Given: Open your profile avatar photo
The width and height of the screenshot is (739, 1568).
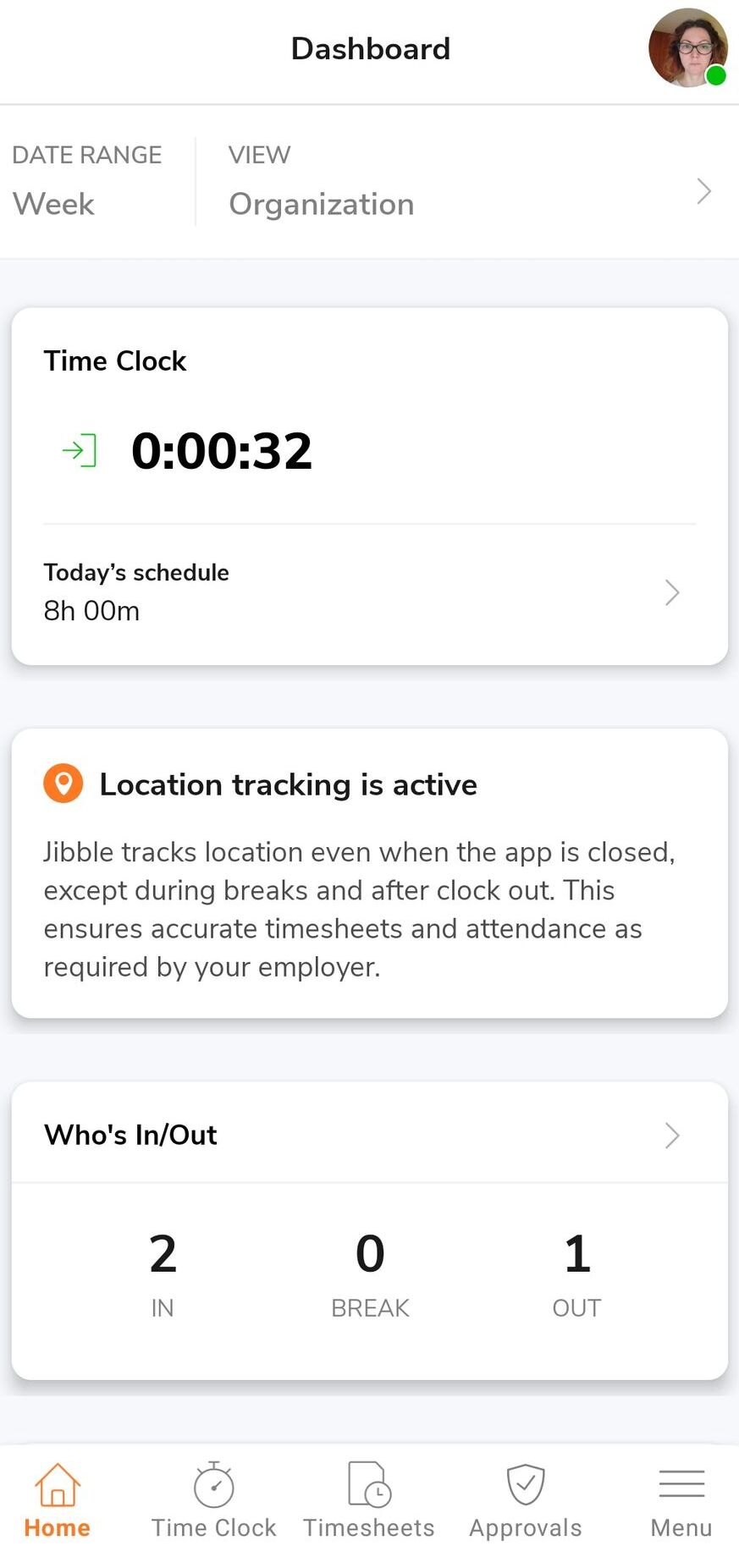Looking at the screenshot, I should click(x=687, y=48).
